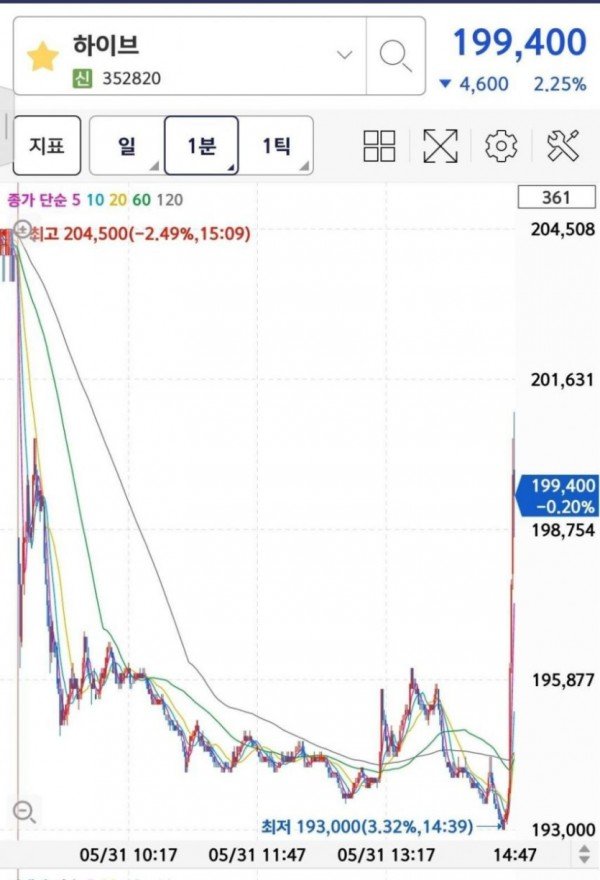This screenshot has width=600, height=880.
Task: Switch to the 1틱 tick chart
Action: point(276,146)
